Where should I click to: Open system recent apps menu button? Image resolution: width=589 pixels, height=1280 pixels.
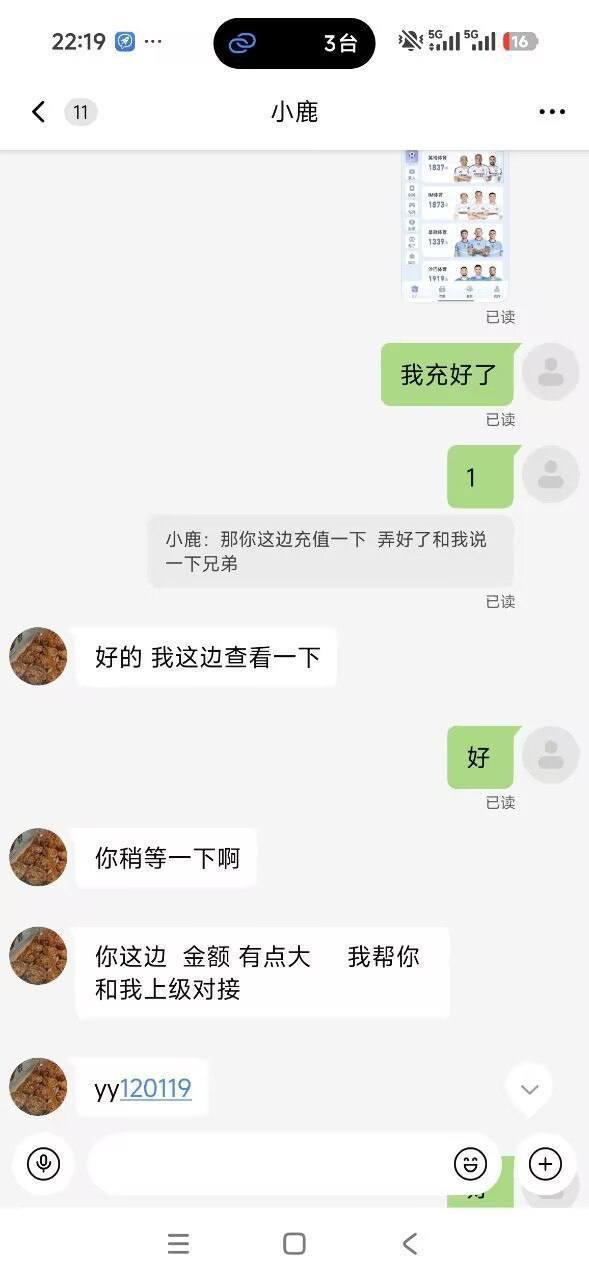(x=179, y=1243)
